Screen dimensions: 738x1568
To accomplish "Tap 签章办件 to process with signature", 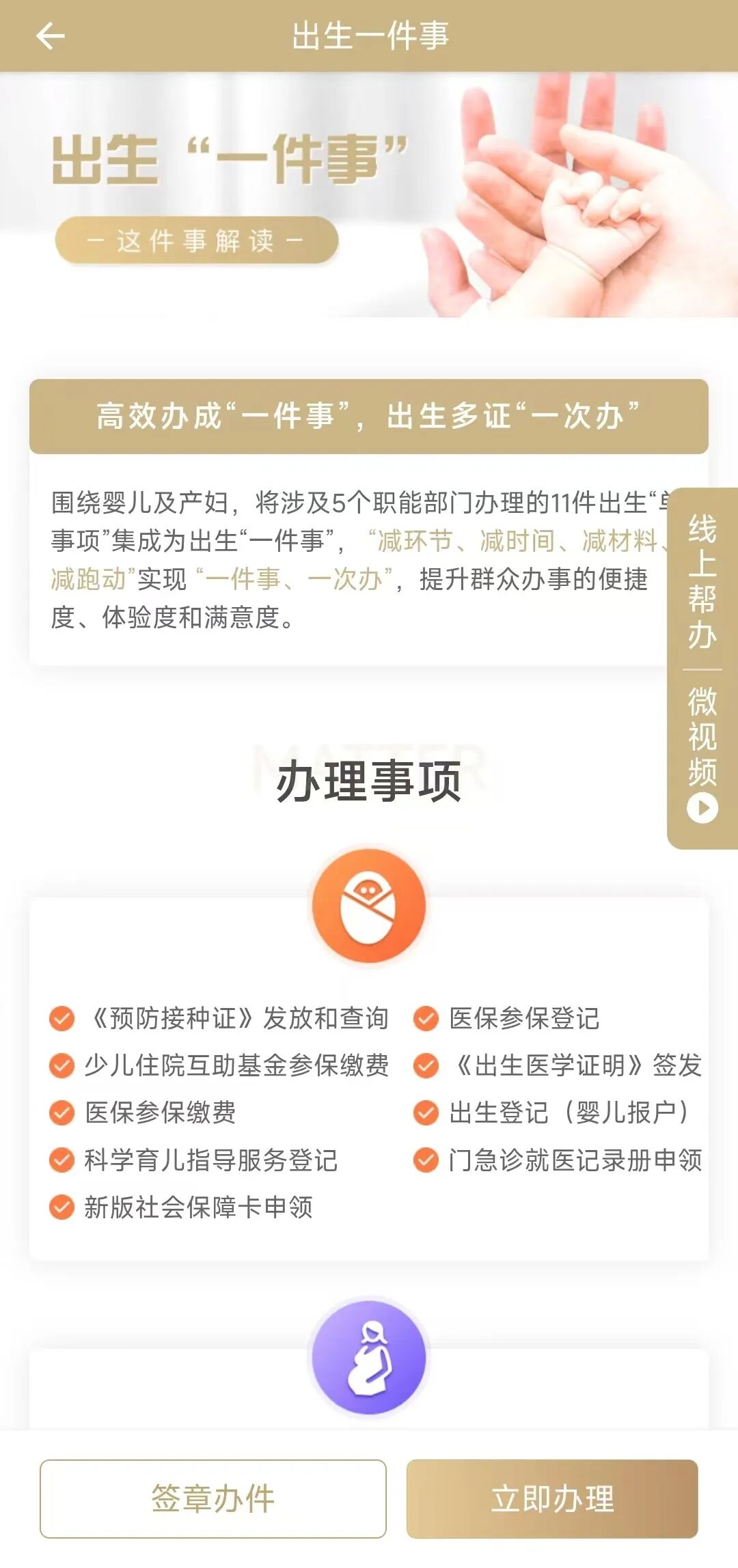I will [213, 1498].
